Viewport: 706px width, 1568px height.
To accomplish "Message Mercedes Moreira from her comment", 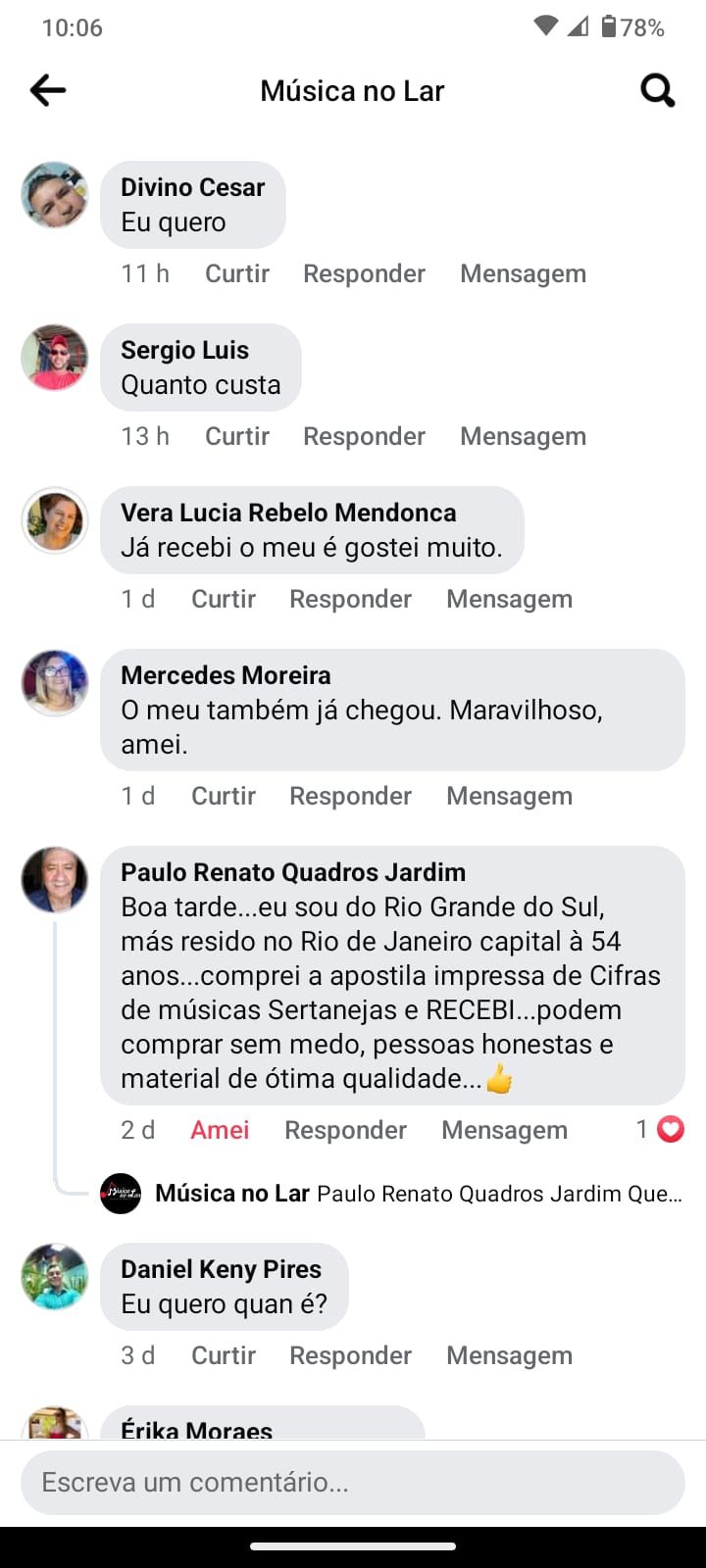I will point(509,796).
